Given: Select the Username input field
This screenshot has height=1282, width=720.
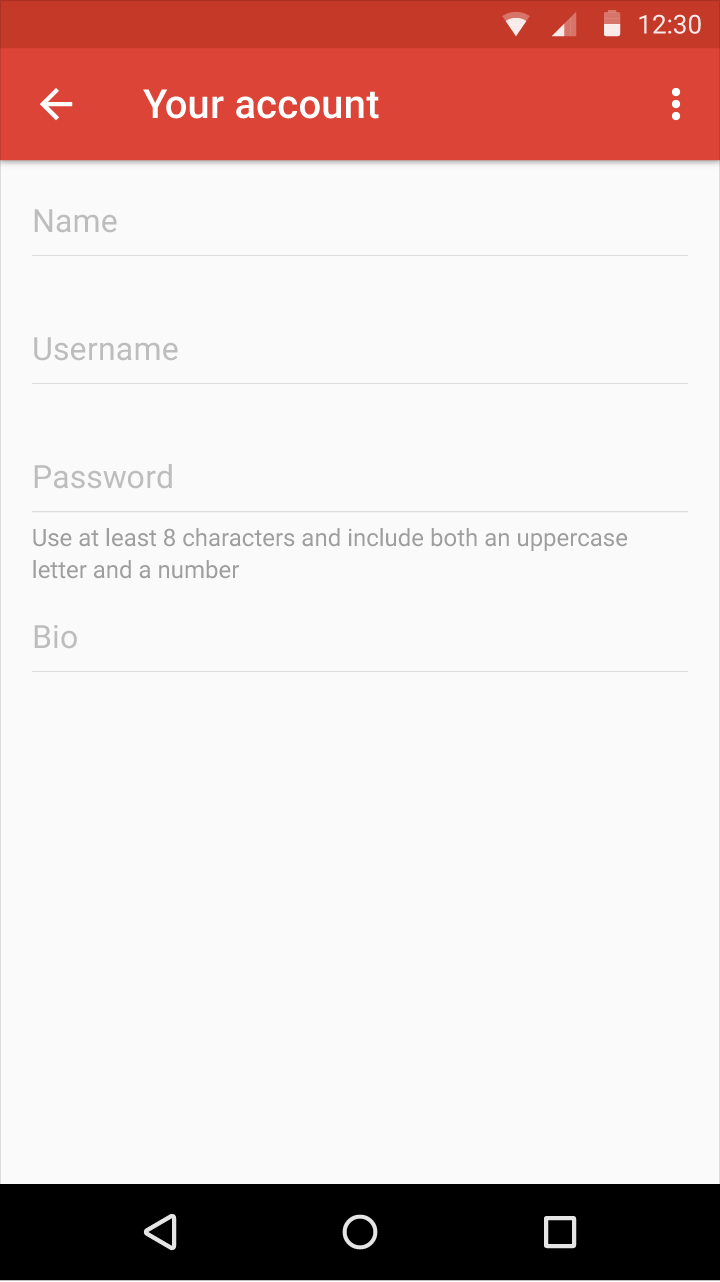Looking at the screenshot, I should 360,350.
